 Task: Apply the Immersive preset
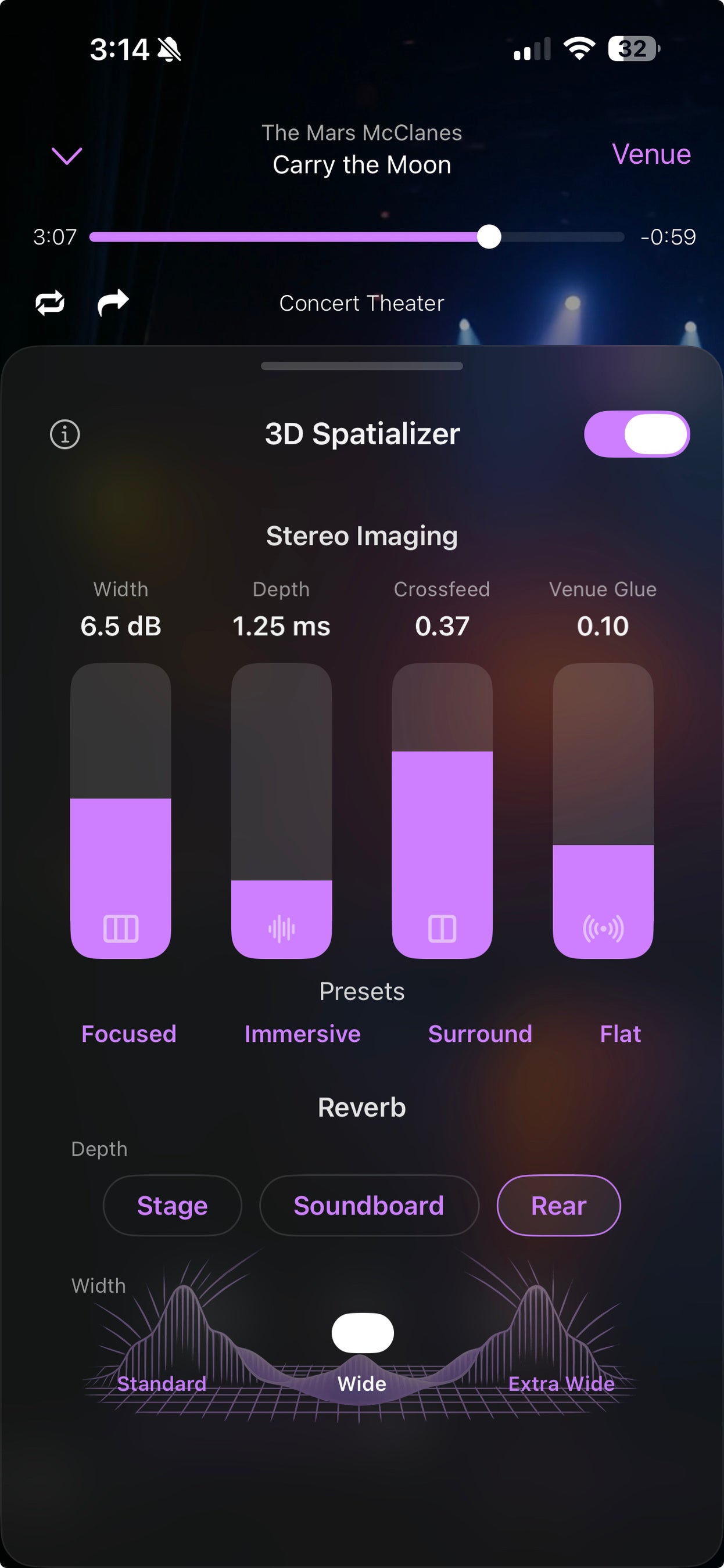click(303, 1034)
